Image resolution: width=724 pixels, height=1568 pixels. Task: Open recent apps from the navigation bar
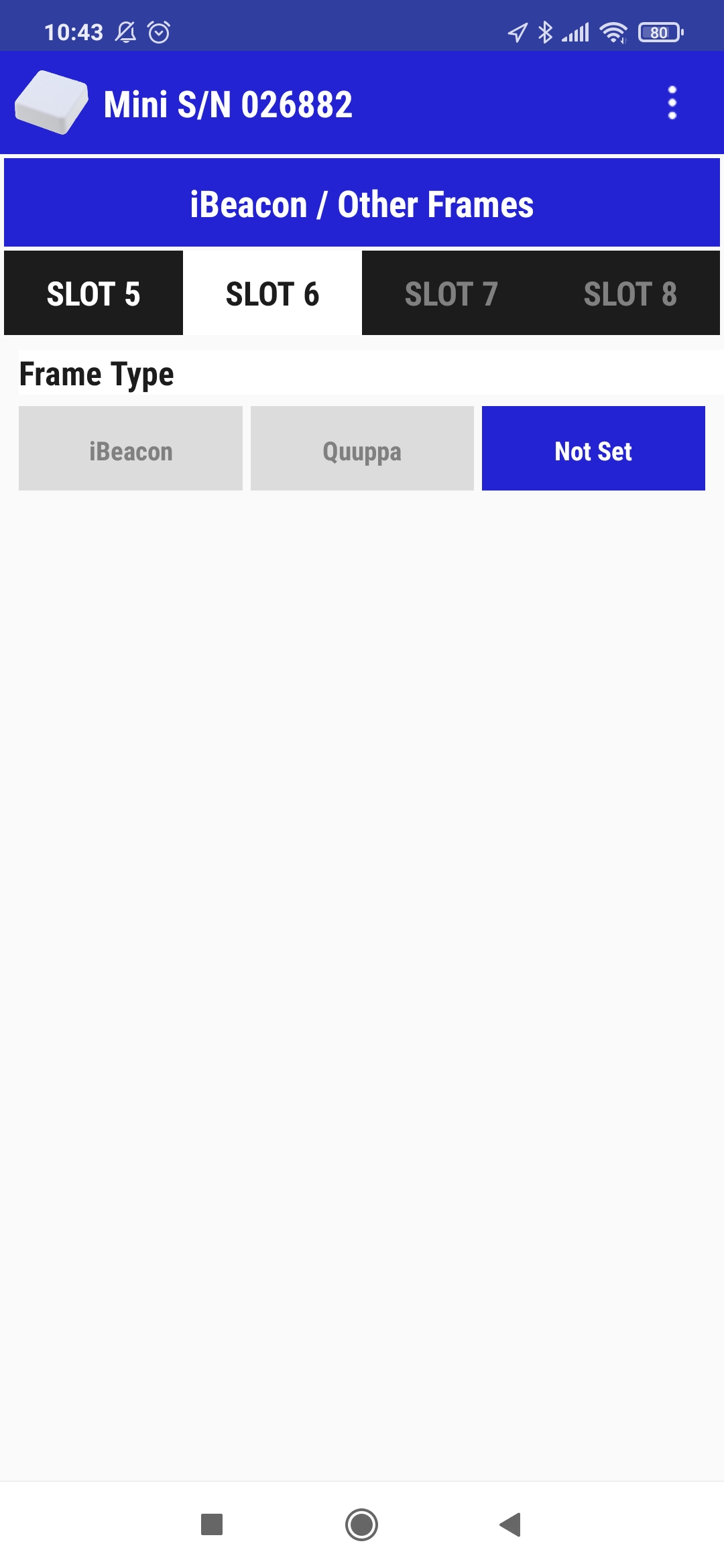coord(212,1524)
